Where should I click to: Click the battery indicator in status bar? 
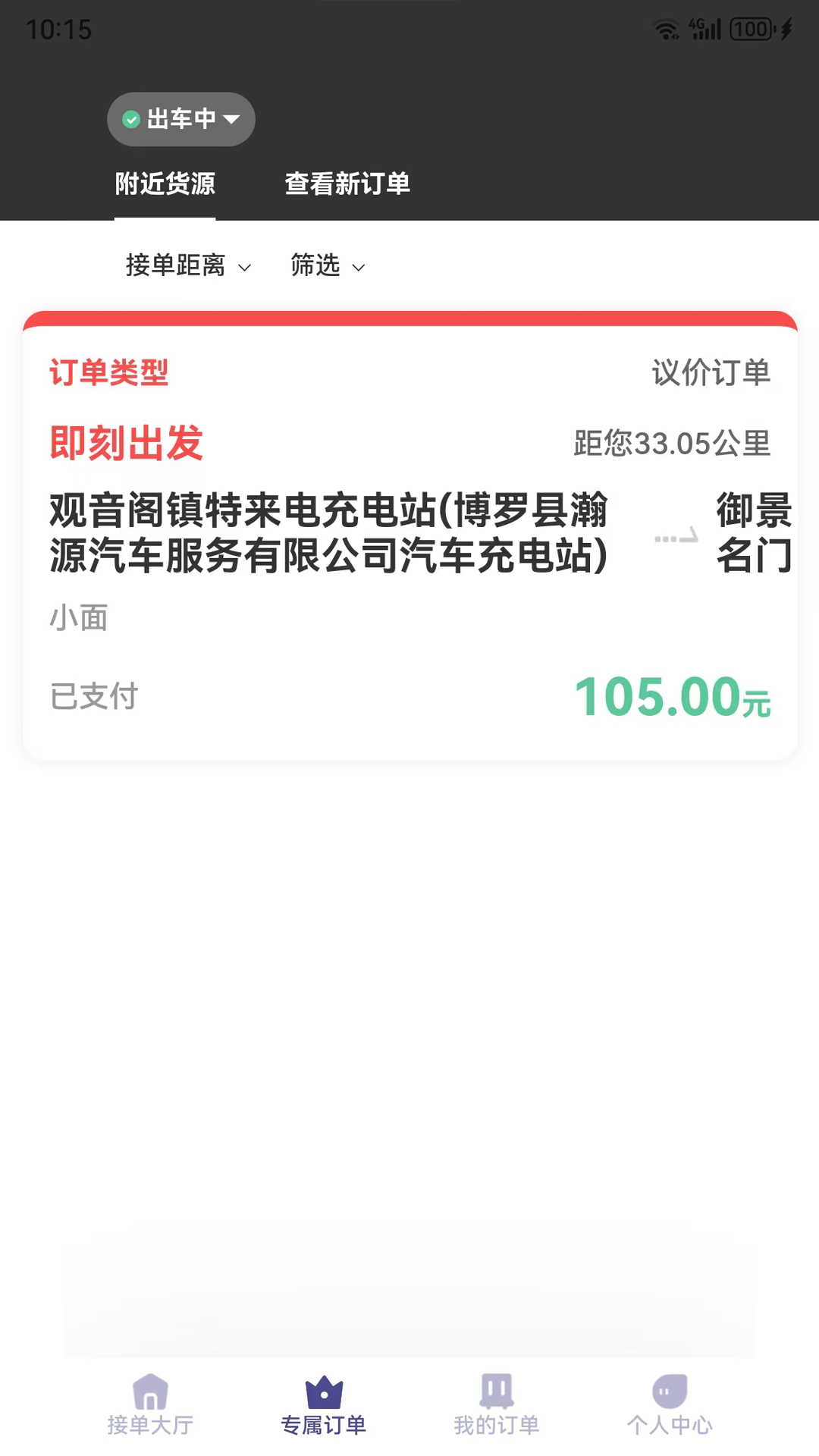click(x=752, y=29)
